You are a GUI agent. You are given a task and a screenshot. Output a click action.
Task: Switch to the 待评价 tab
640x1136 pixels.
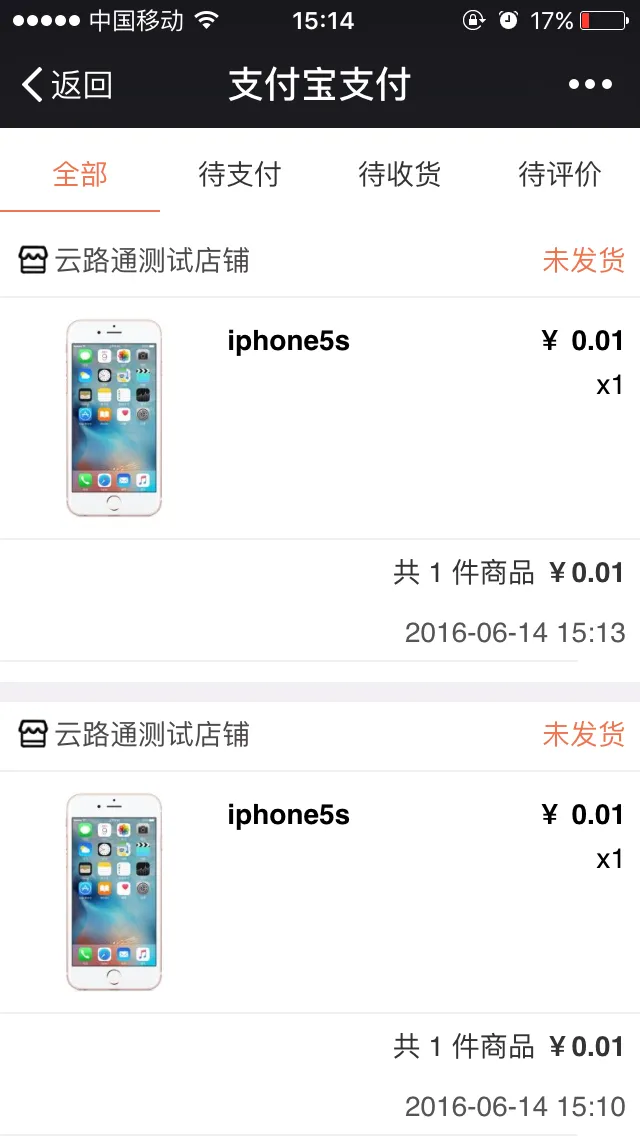tap(559, 175)
